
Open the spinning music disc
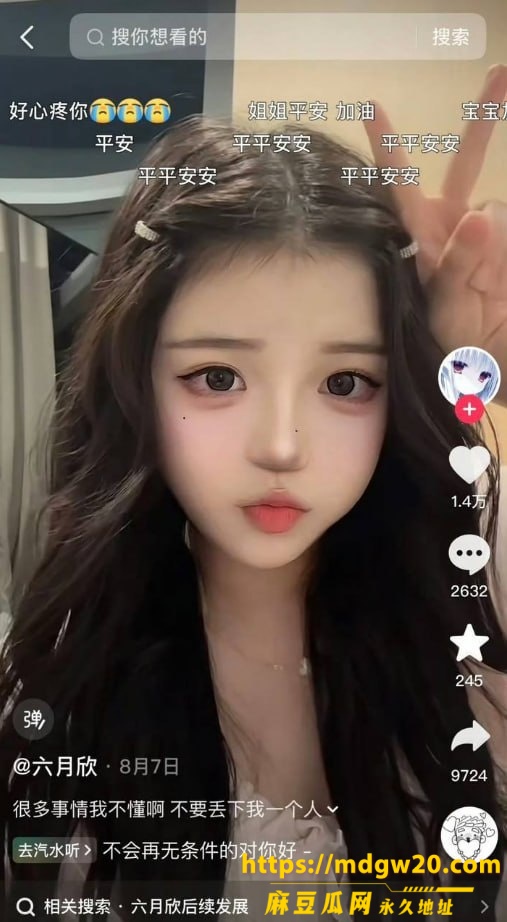coord(469,834)
